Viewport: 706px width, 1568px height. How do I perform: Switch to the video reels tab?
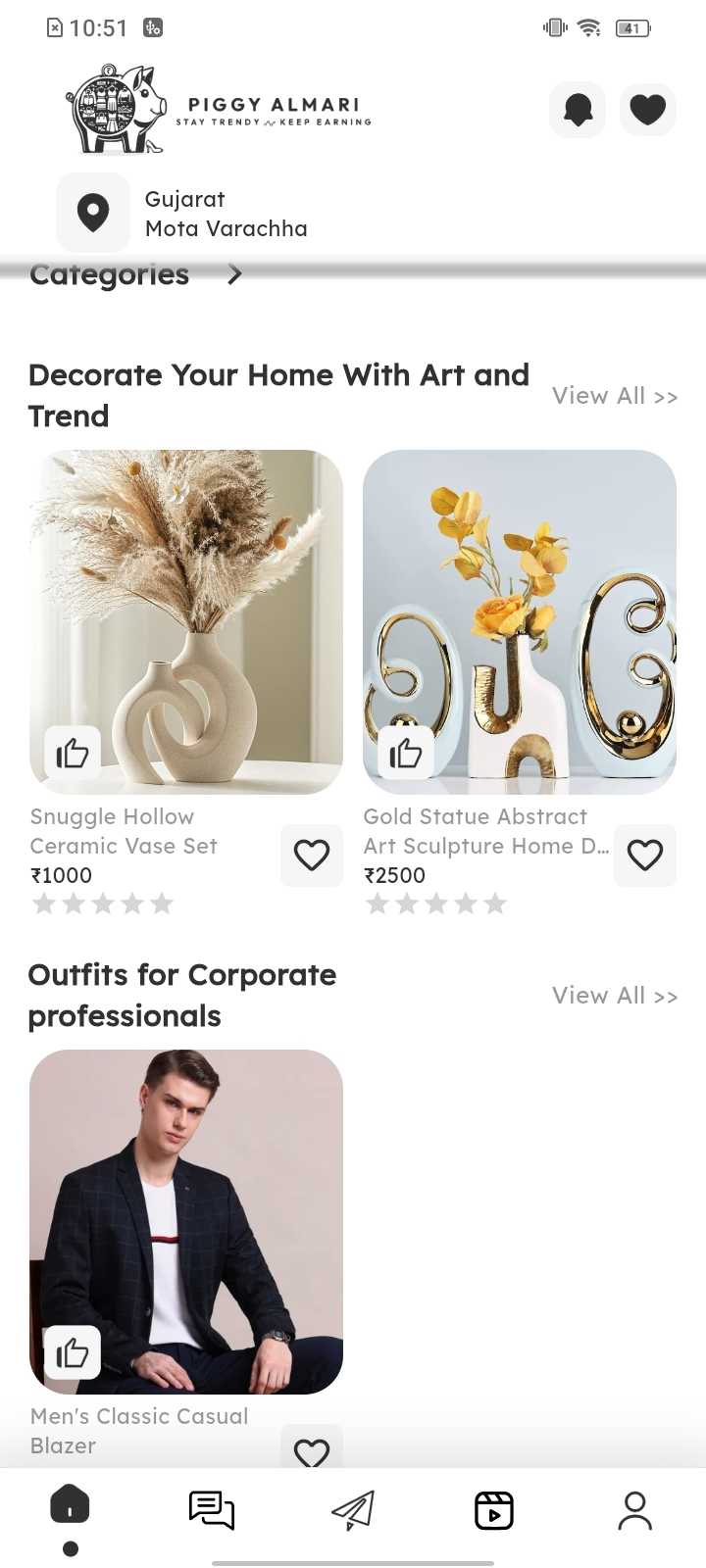pos(494,1510)
